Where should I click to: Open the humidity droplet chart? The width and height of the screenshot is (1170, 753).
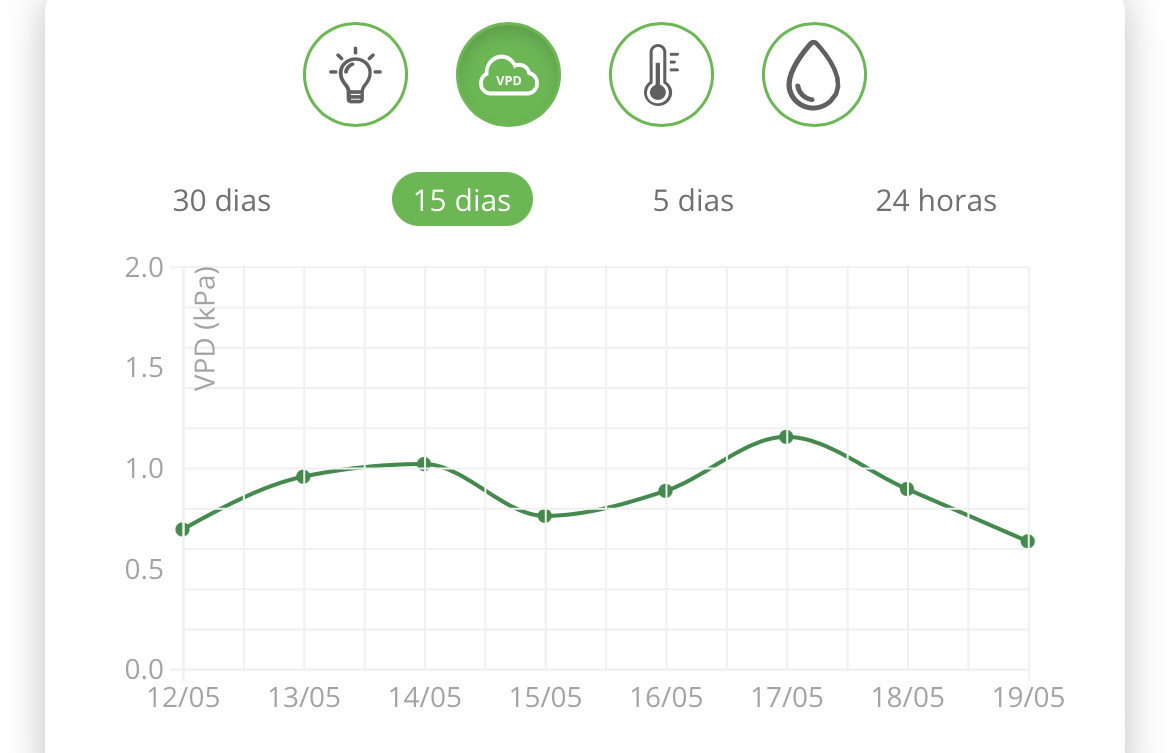[814, 75]
